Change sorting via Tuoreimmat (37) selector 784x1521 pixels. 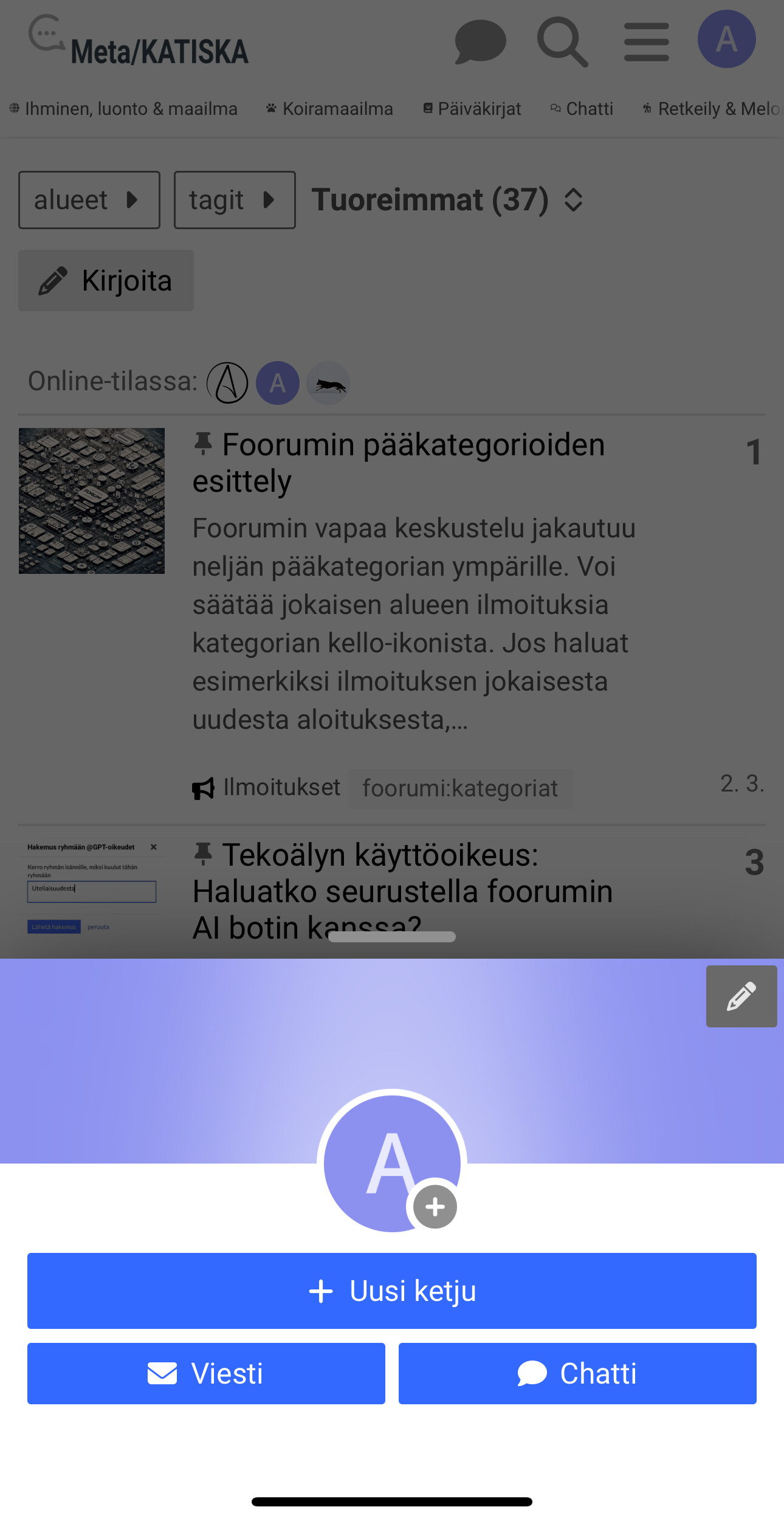coord(447,200)
